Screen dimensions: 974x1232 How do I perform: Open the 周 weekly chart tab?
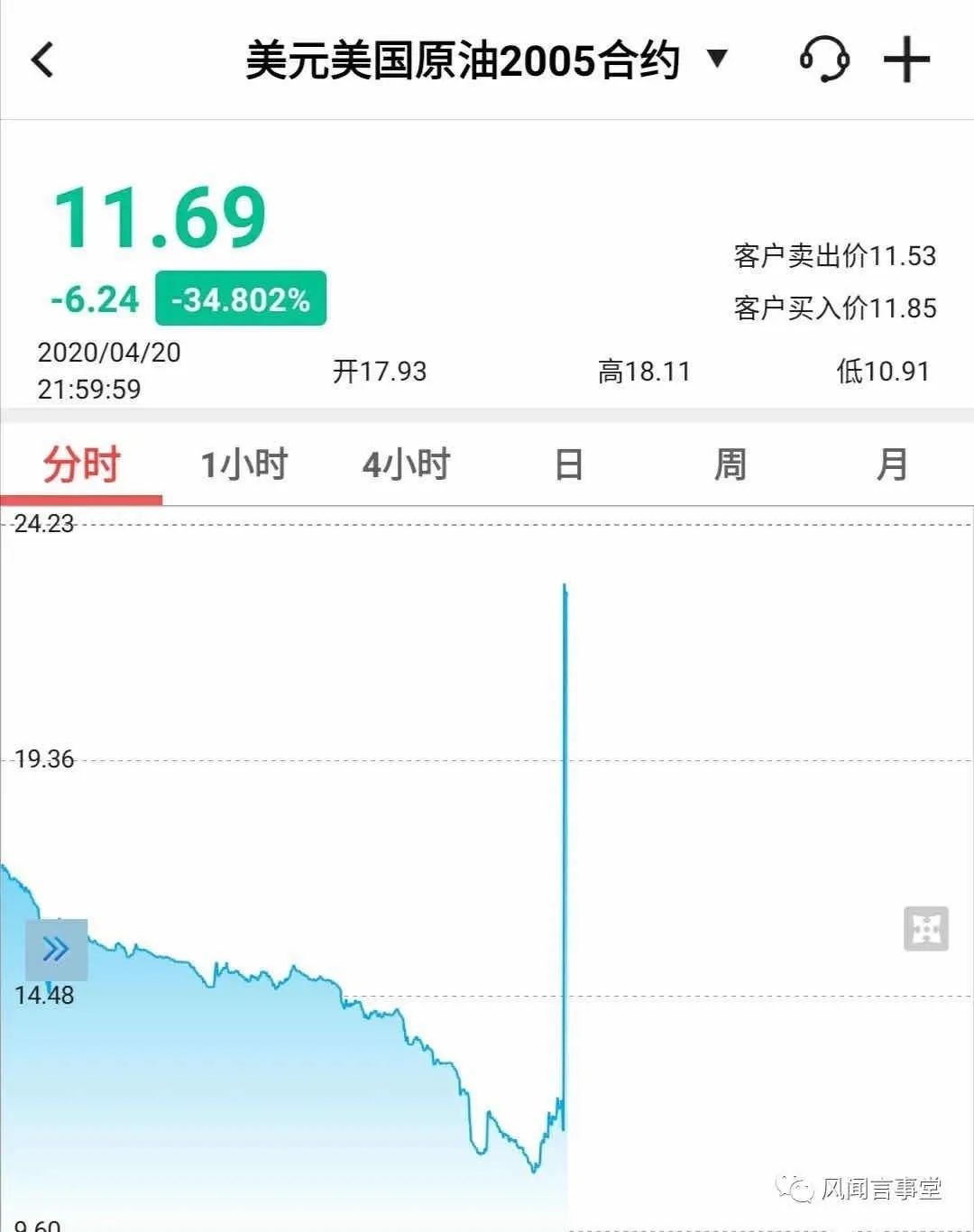pos(730,464)
